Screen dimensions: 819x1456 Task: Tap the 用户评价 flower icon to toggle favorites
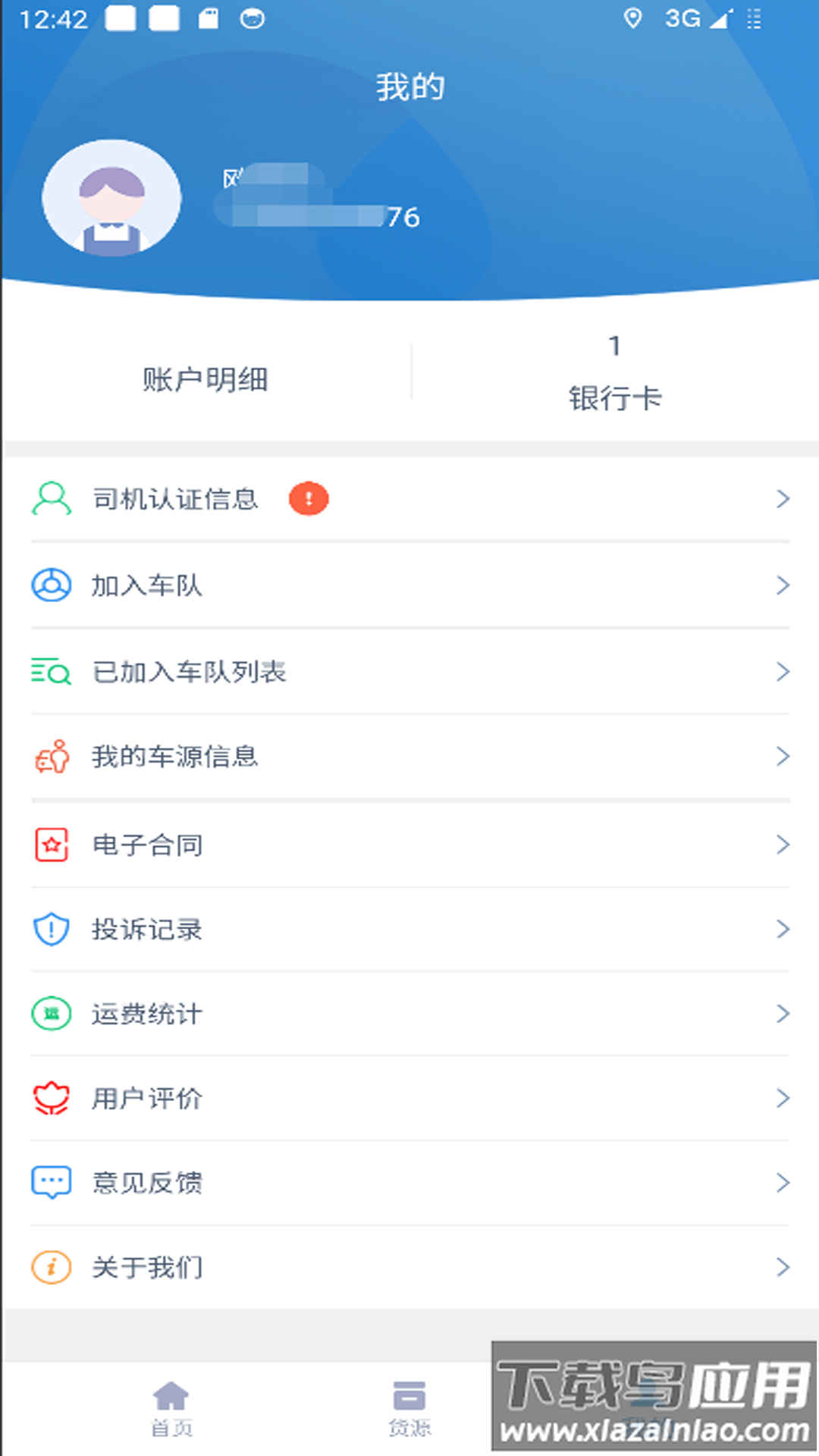pos(49,1097)
